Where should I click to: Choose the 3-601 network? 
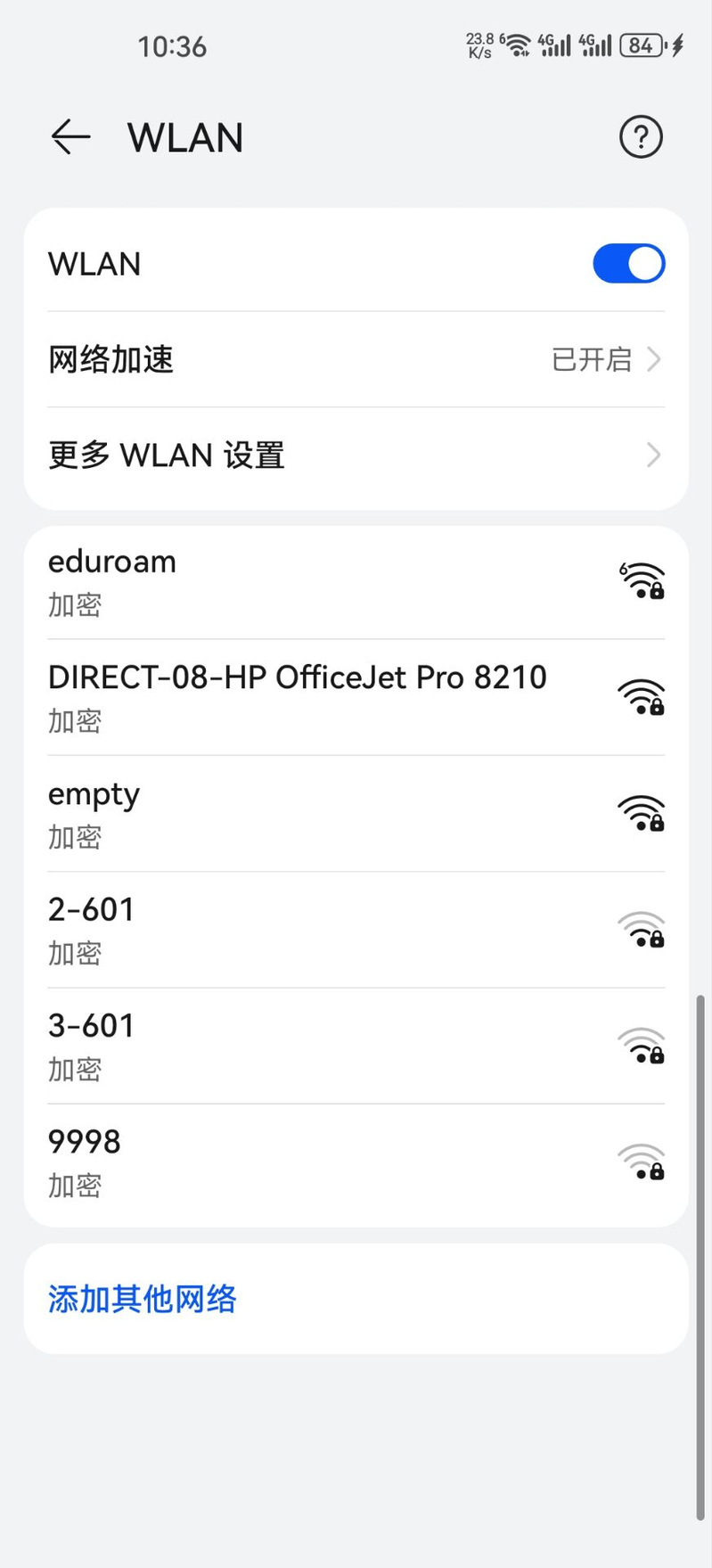(x=356, y=1045)
